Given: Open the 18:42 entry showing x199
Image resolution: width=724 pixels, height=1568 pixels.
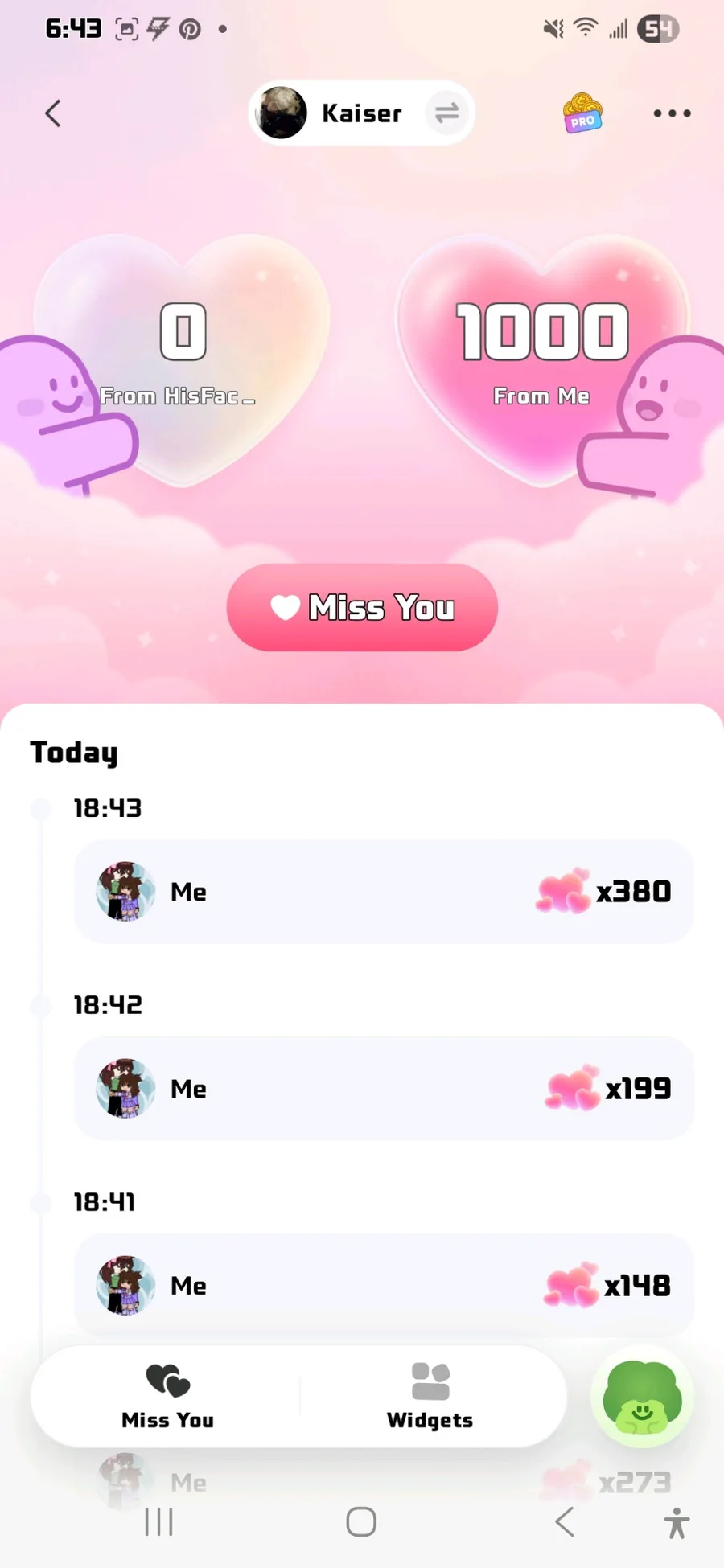Looking at the screenshot, I should (x=384, y=1089).
